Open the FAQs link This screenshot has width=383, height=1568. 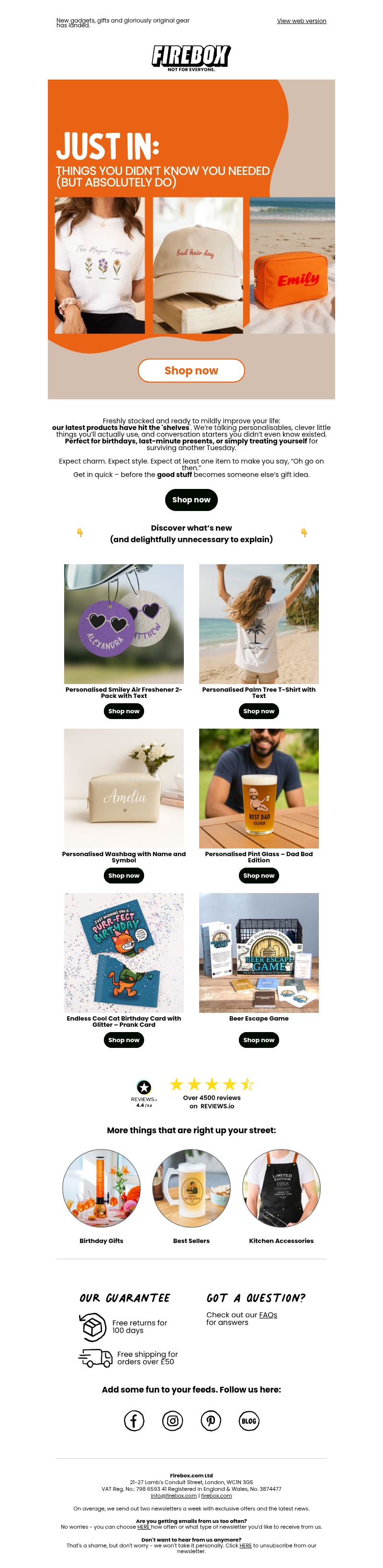tap(268, 1315)
